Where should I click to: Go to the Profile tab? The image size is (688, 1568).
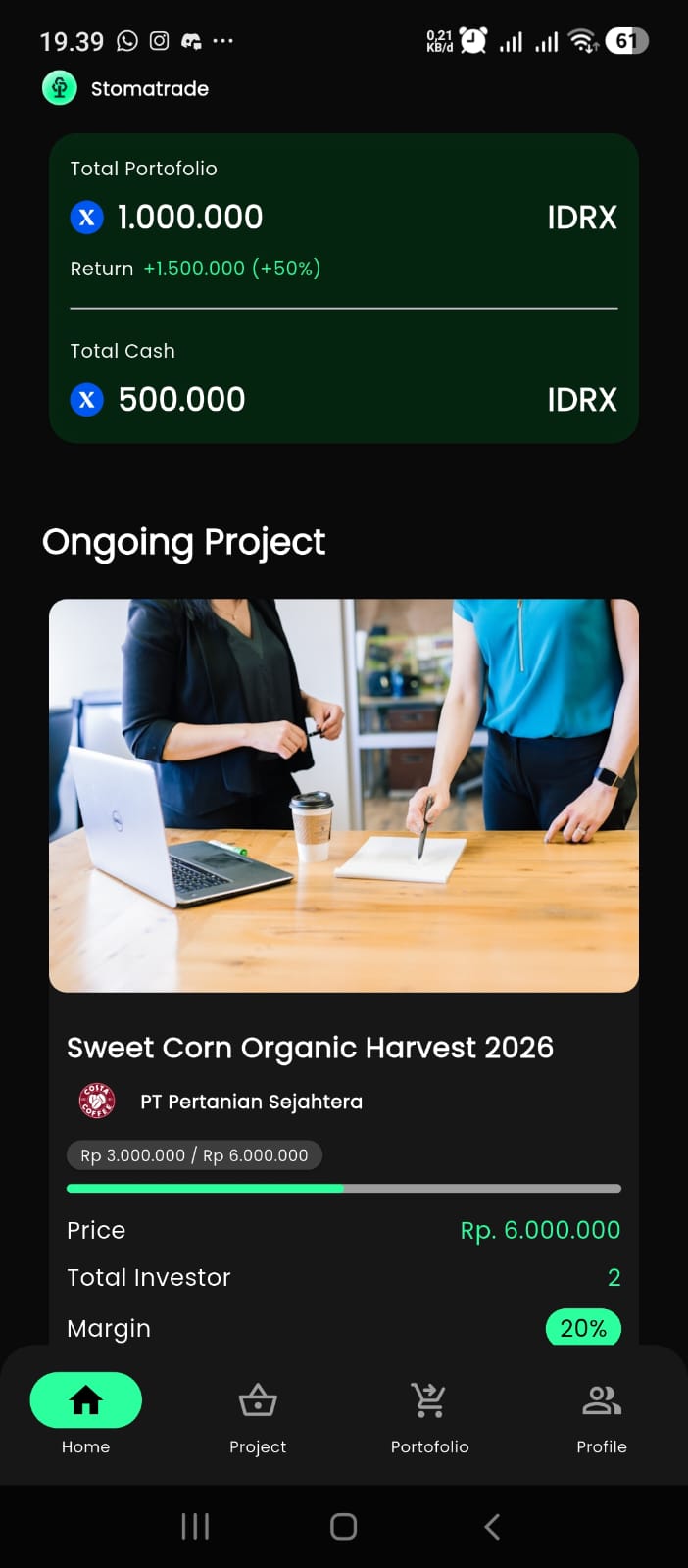pos(601,1414)
